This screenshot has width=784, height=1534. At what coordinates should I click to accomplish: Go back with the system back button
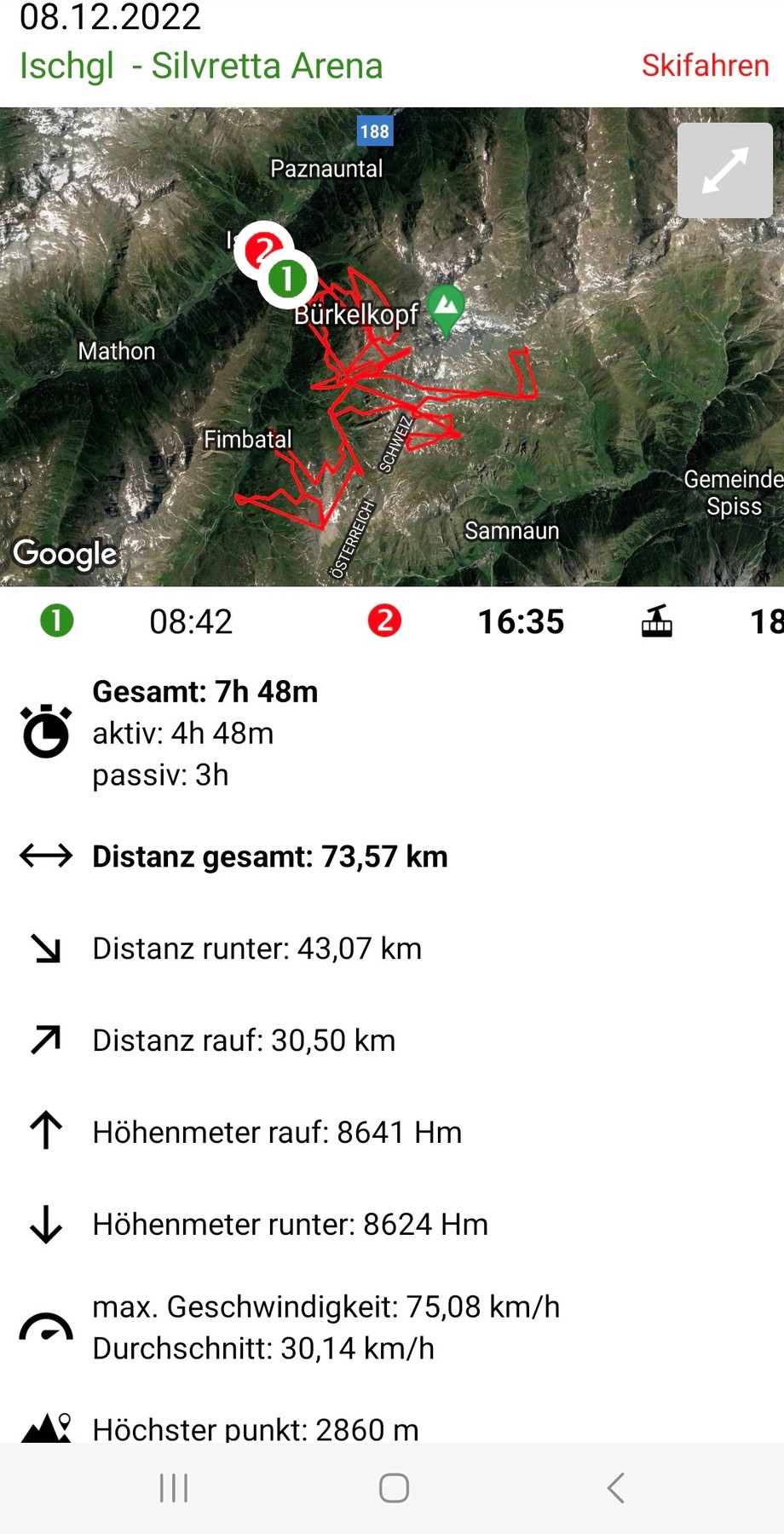(x=615, y=1488)
